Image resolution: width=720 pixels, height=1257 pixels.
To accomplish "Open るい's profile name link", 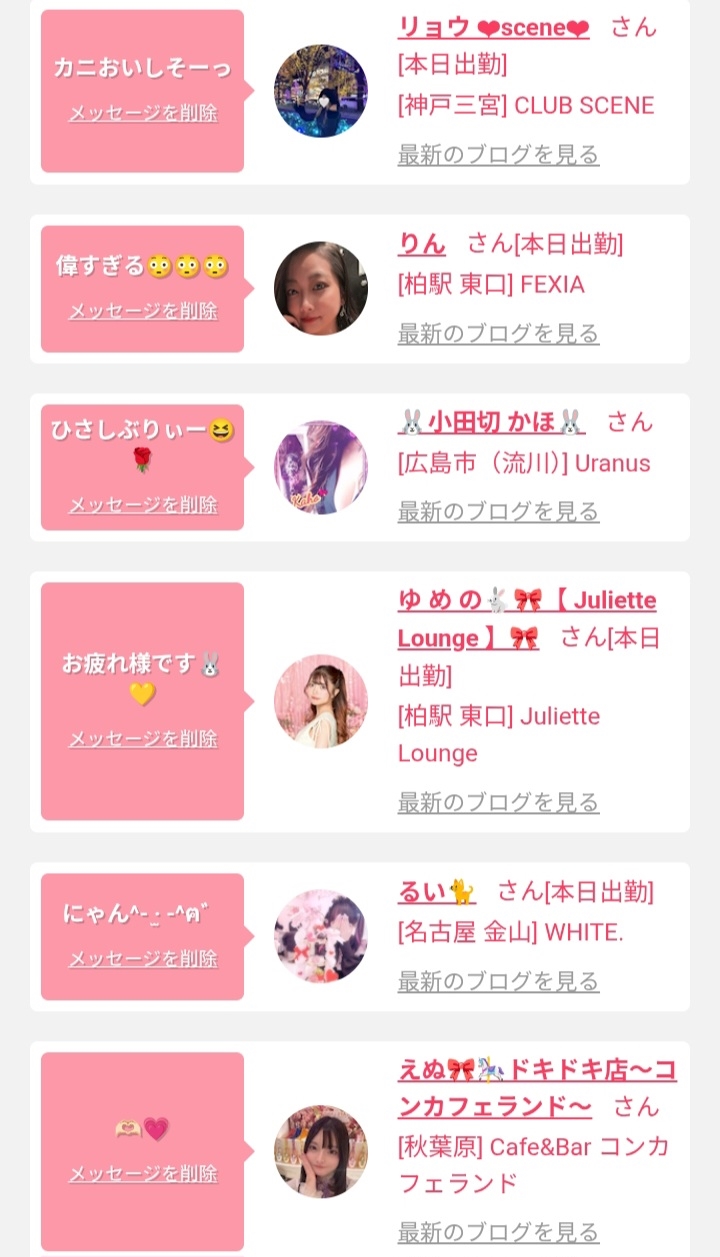I will tap(437, 891).
